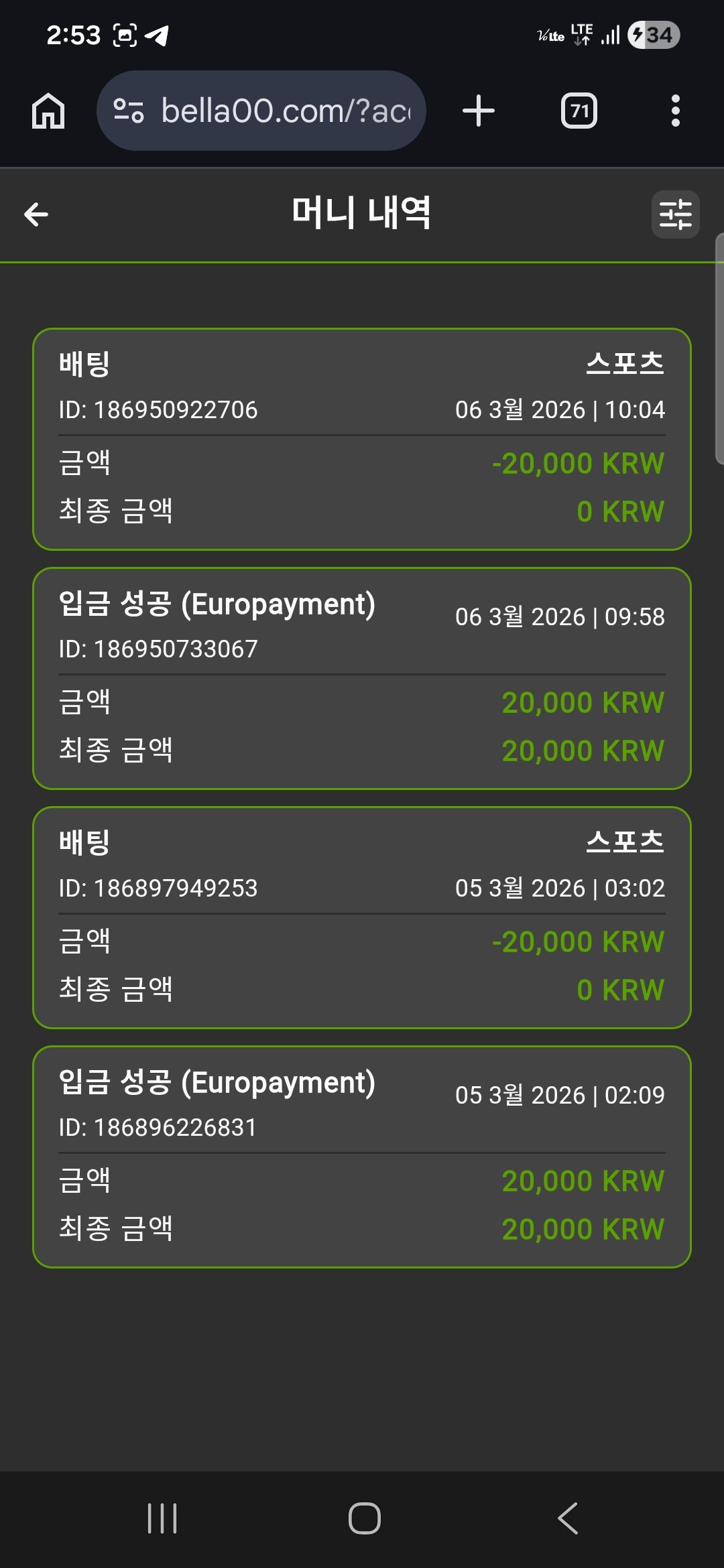The height and width of the screenshot is (1568, 724).
Task: Select the bet record ID 186897949253
Action: [x=362, y=917]
